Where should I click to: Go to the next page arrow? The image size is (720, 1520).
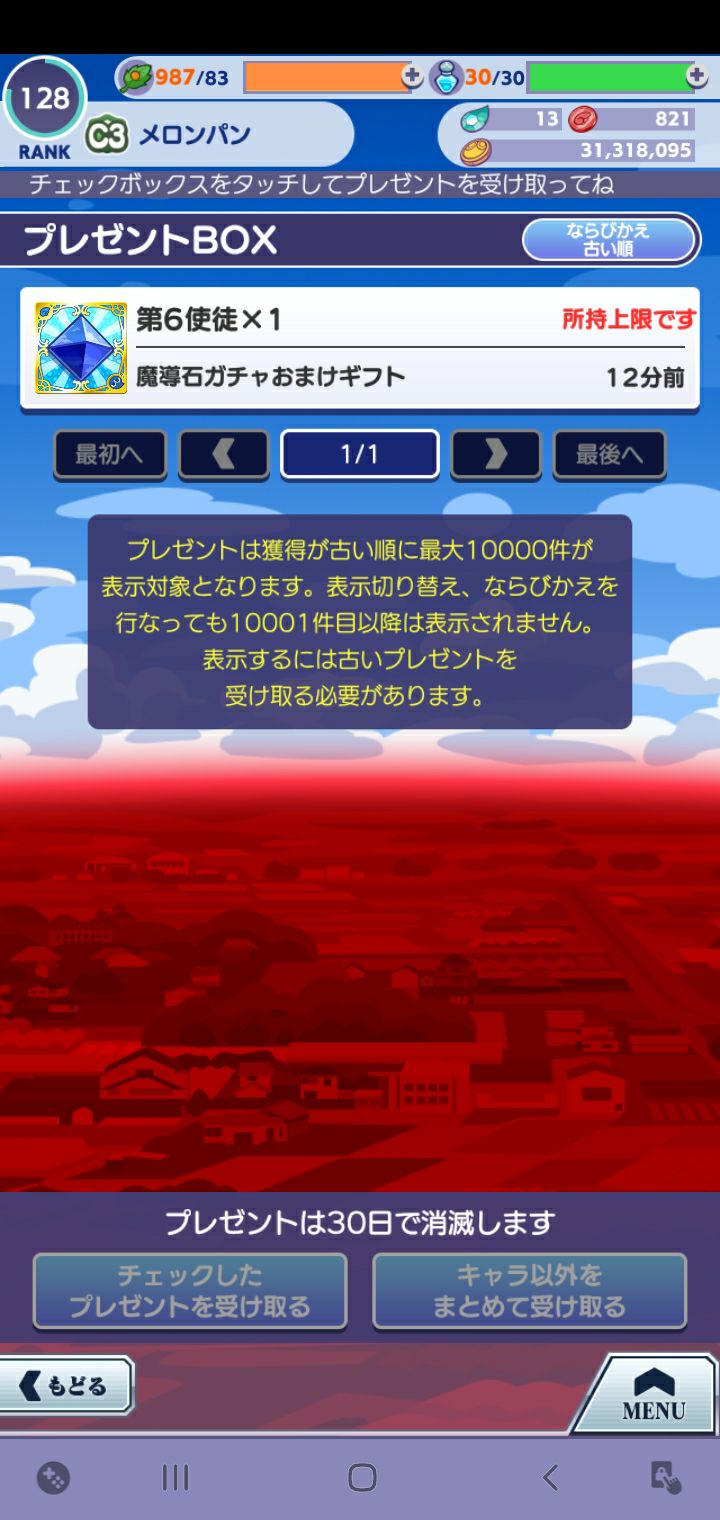pyautogui.click(x=496, y=455)
